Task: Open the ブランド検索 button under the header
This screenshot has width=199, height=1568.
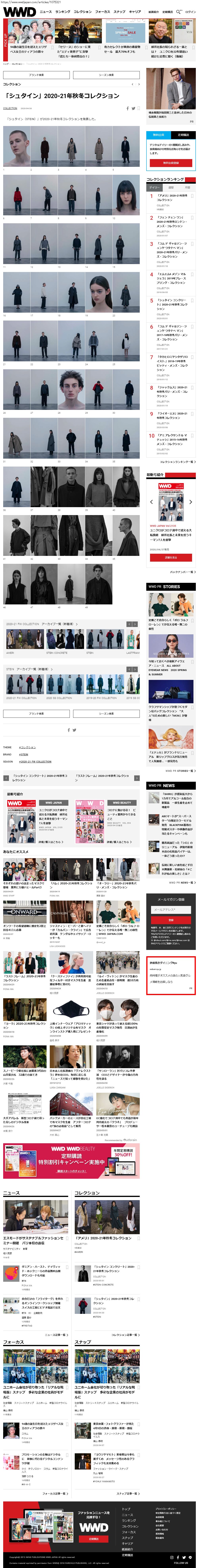Action: pos(36,75)
